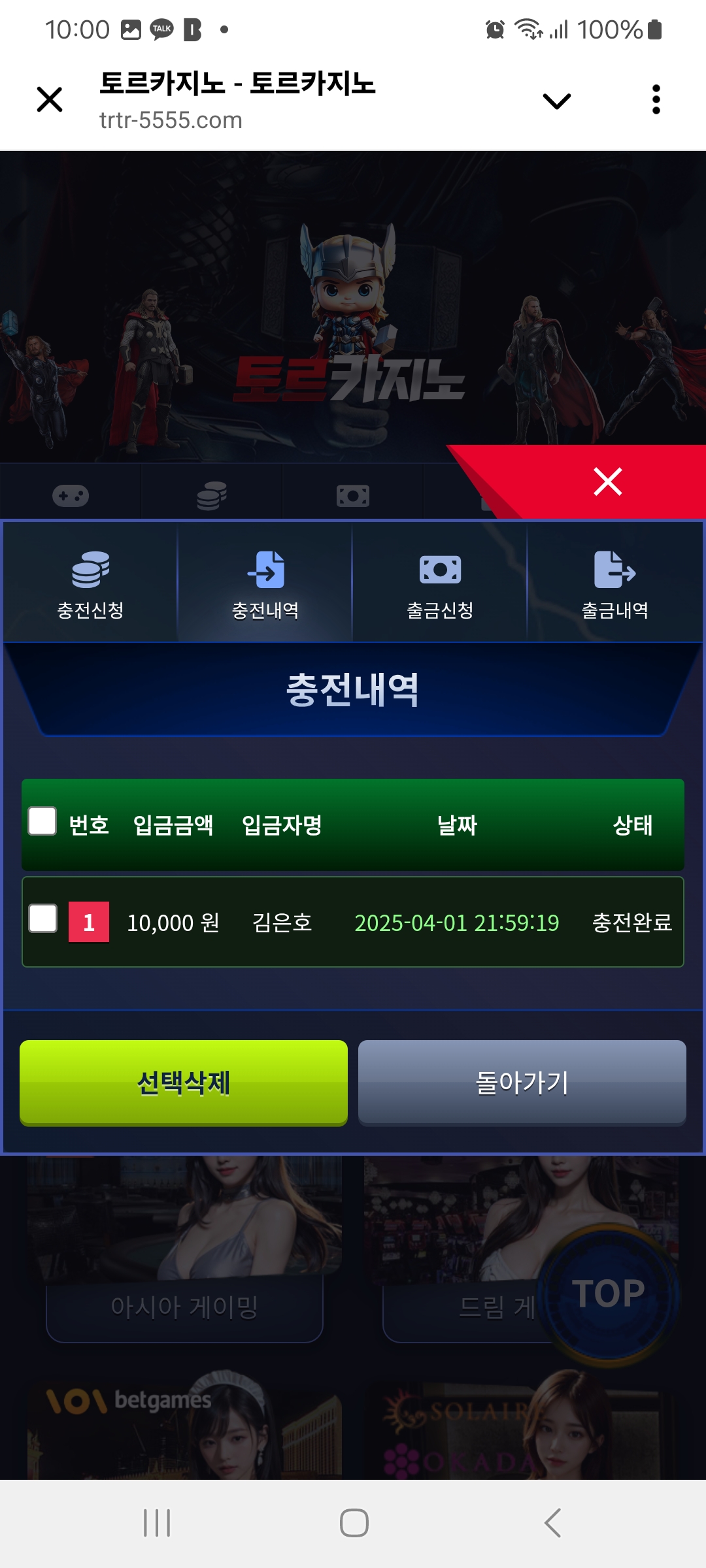The image size is (706, 1568).
Task: Switch to the 충전신청 tab
Action: (x=90, y=583)
